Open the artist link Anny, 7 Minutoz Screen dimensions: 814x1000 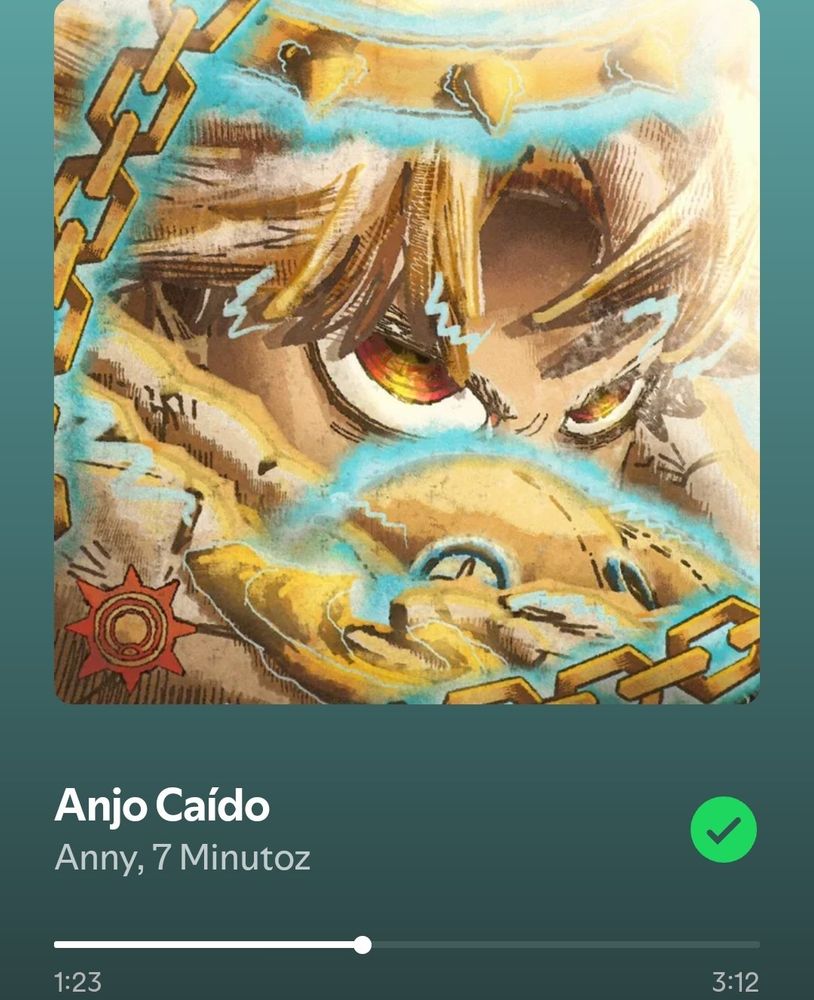(182, 858)
